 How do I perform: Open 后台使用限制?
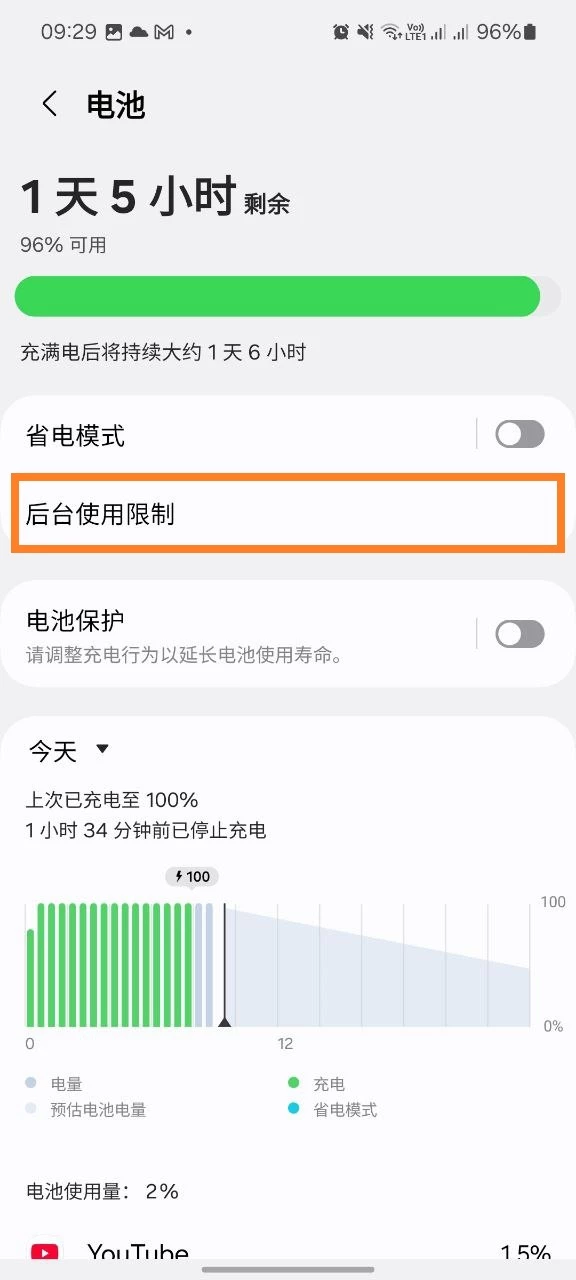288,514
